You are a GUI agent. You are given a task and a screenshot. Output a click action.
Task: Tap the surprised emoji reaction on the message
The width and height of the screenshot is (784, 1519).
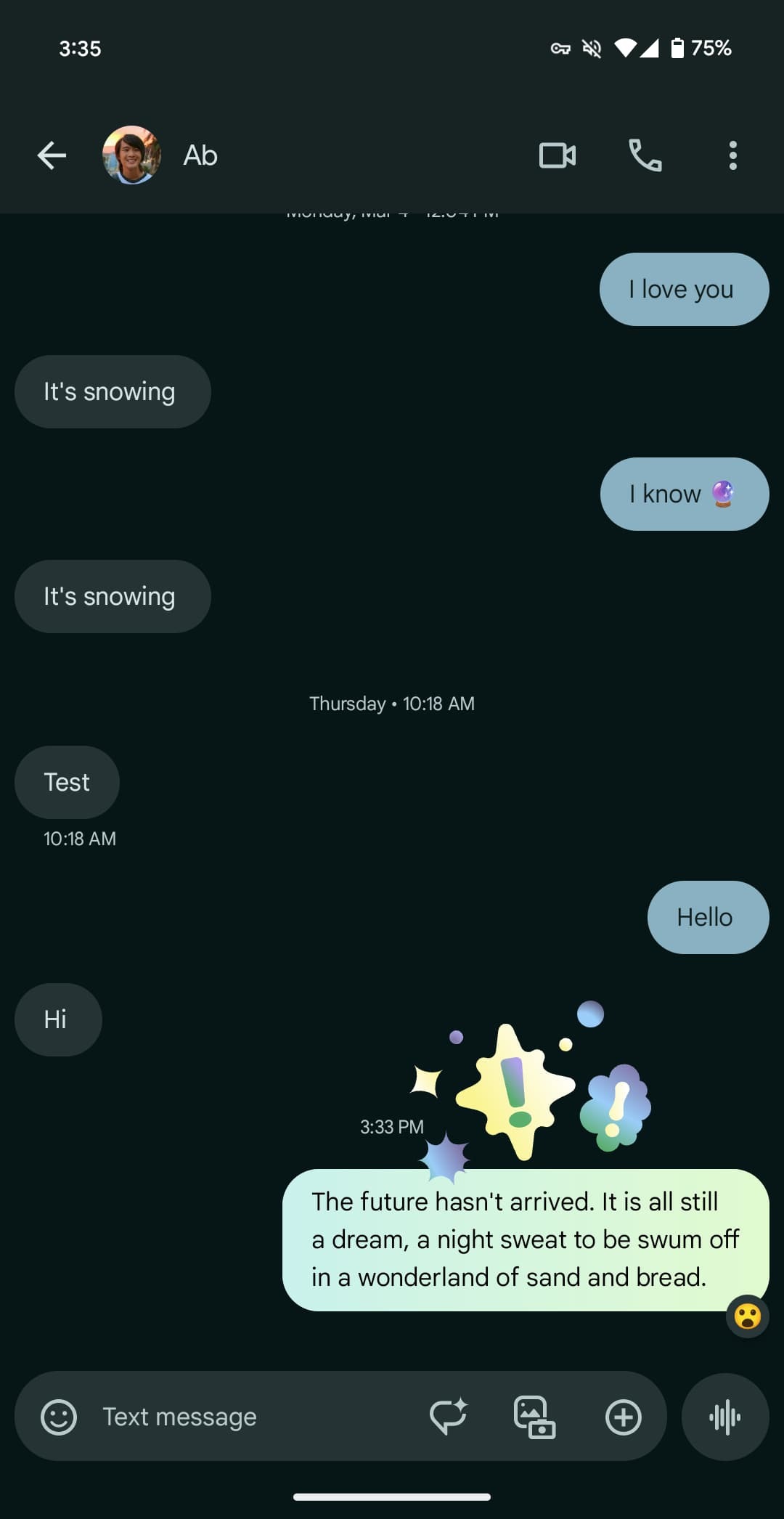coord(747,1316)
